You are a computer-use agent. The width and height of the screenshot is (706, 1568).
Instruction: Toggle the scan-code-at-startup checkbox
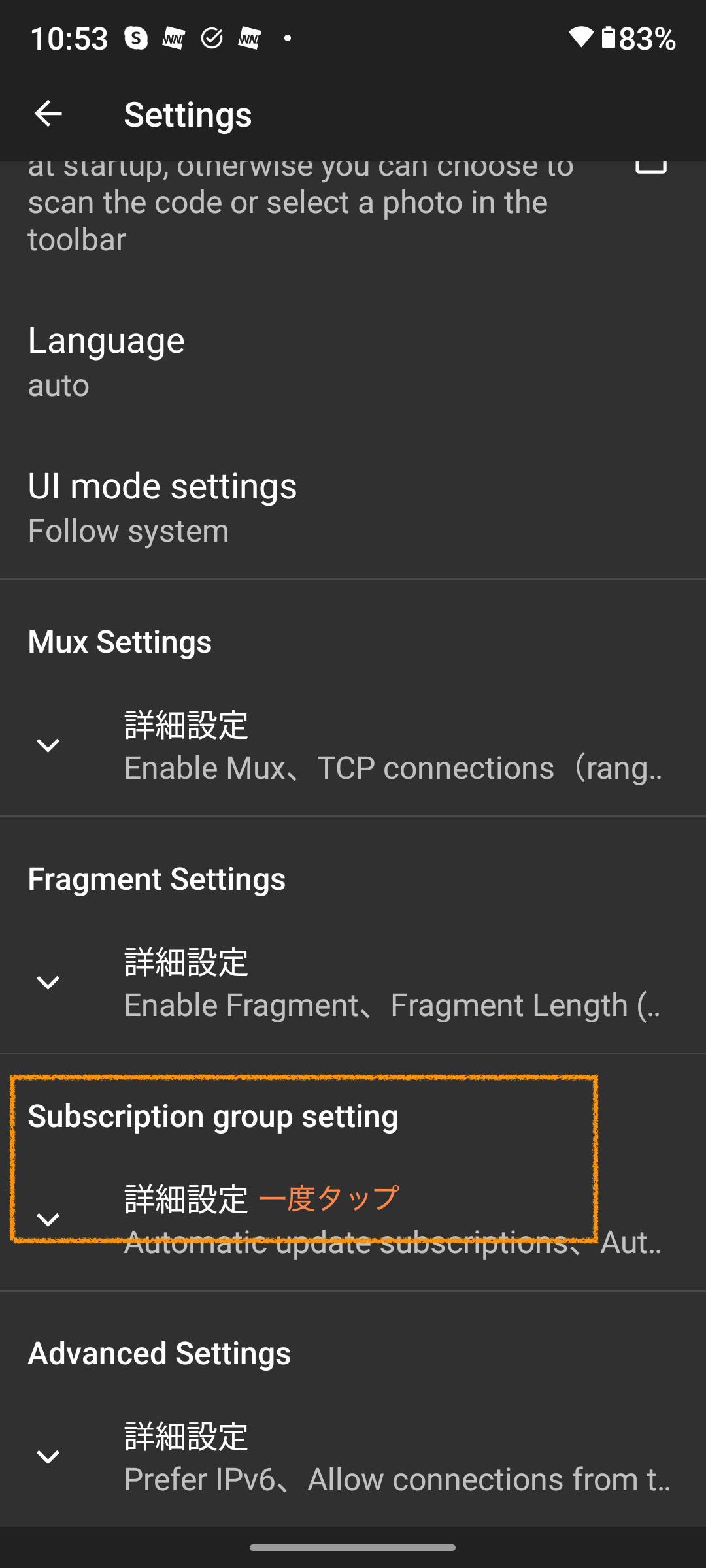tap(651, 166)
